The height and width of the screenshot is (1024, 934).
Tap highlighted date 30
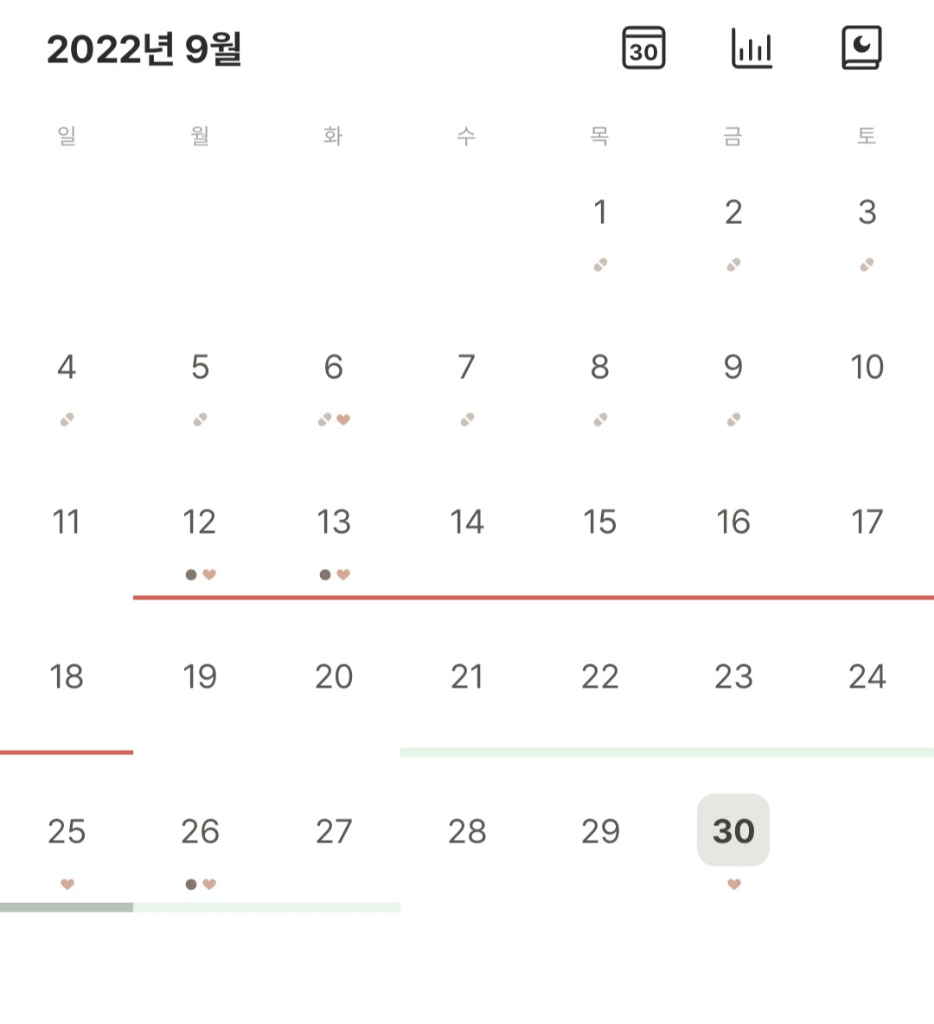733,831
